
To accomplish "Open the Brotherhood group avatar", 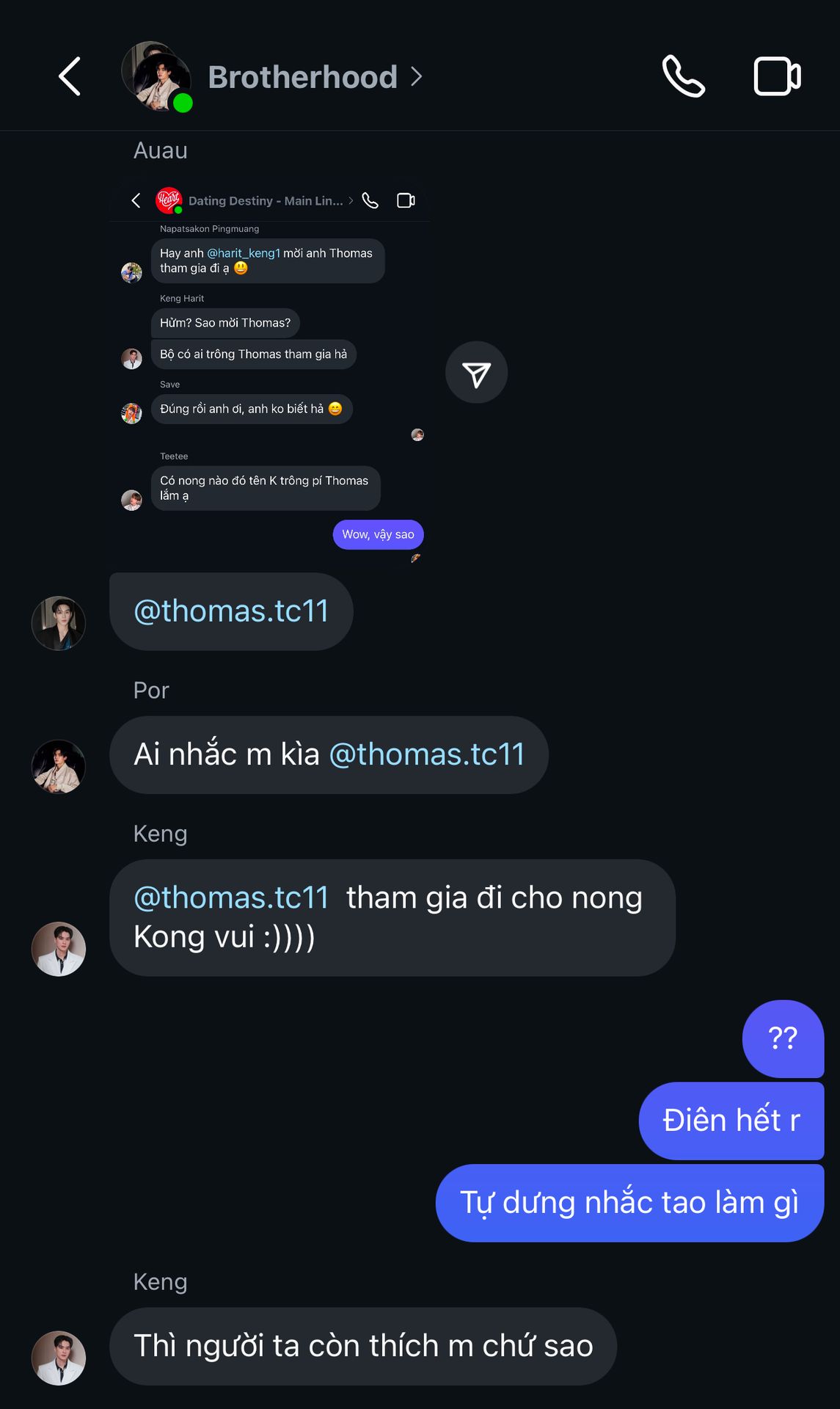I will click(156, 77).
